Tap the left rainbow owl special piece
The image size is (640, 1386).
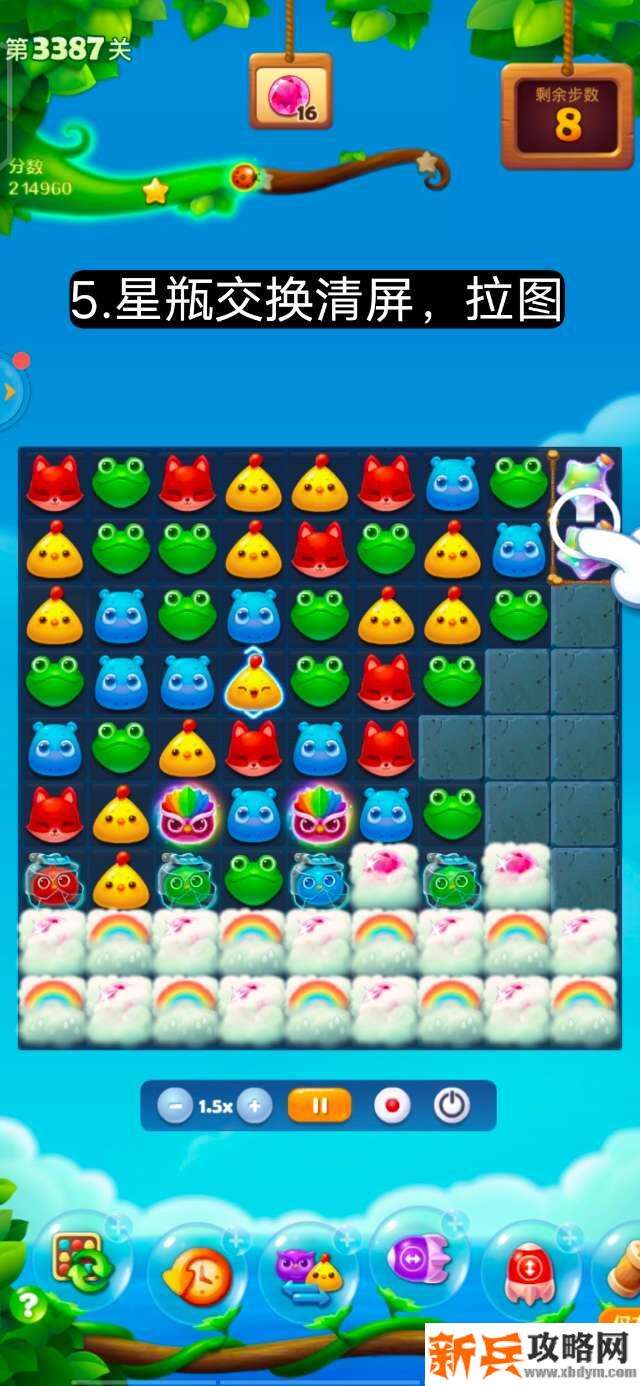[x=187, y=813]
